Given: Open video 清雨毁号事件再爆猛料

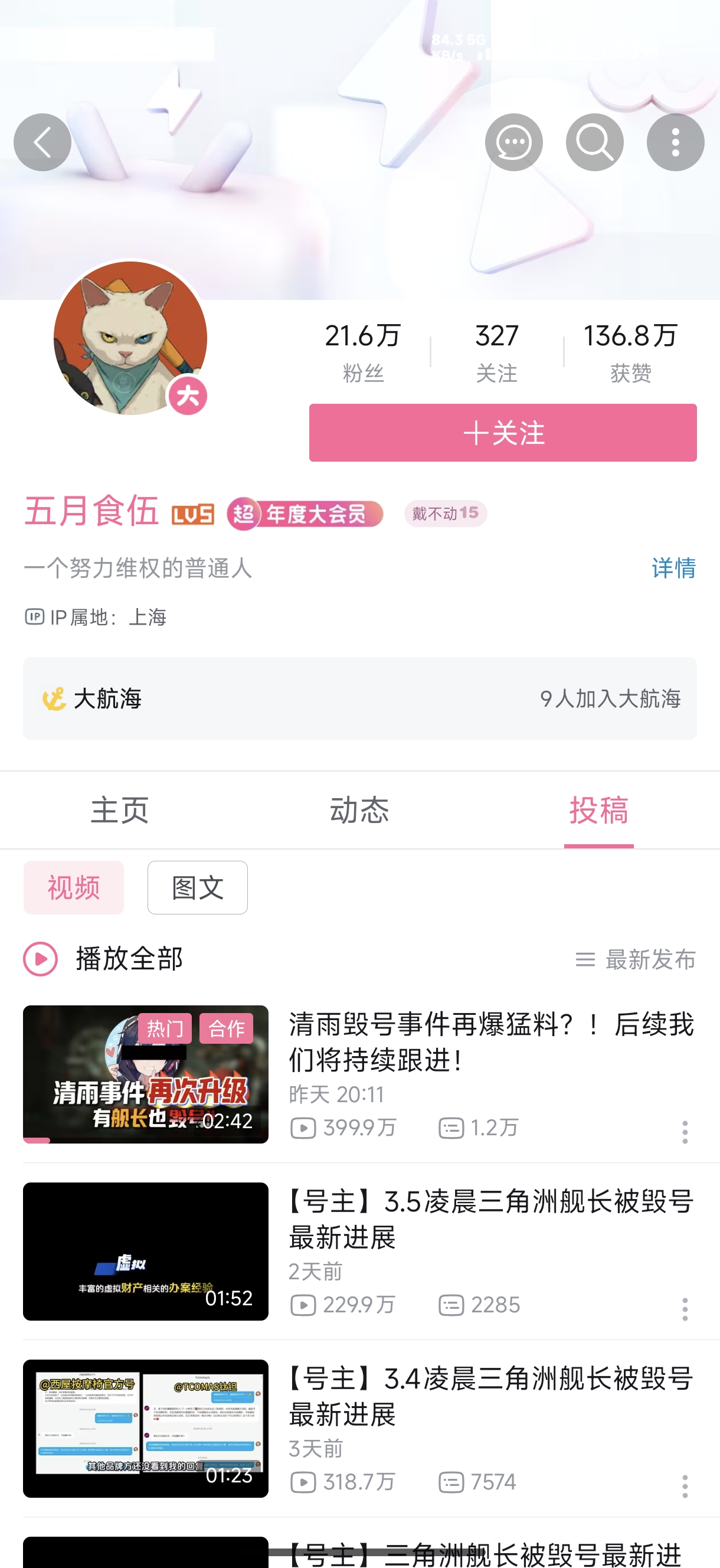Looking at the screenshot, I should coord(490,1042).
